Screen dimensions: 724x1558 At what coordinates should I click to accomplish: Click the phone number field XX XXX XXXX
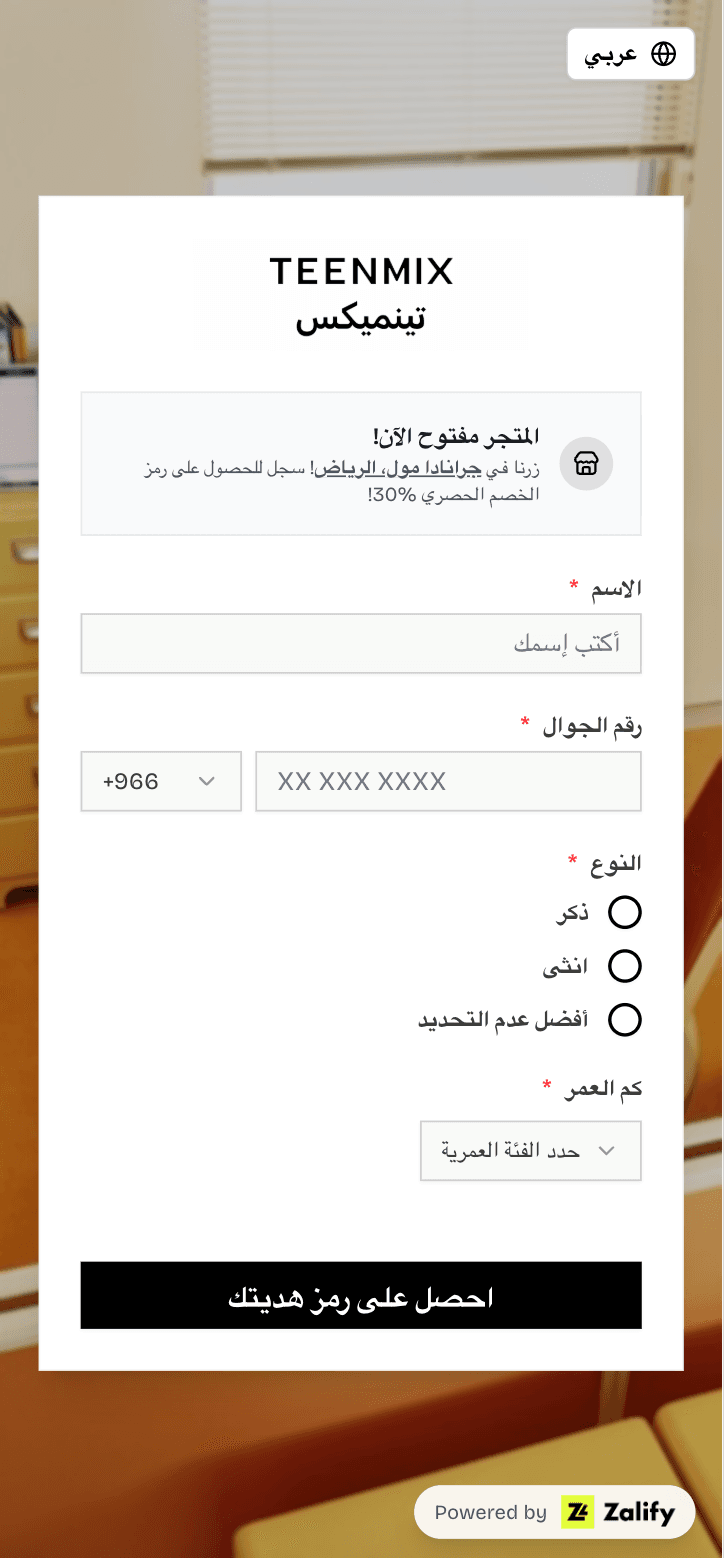(x=448, y=781)
